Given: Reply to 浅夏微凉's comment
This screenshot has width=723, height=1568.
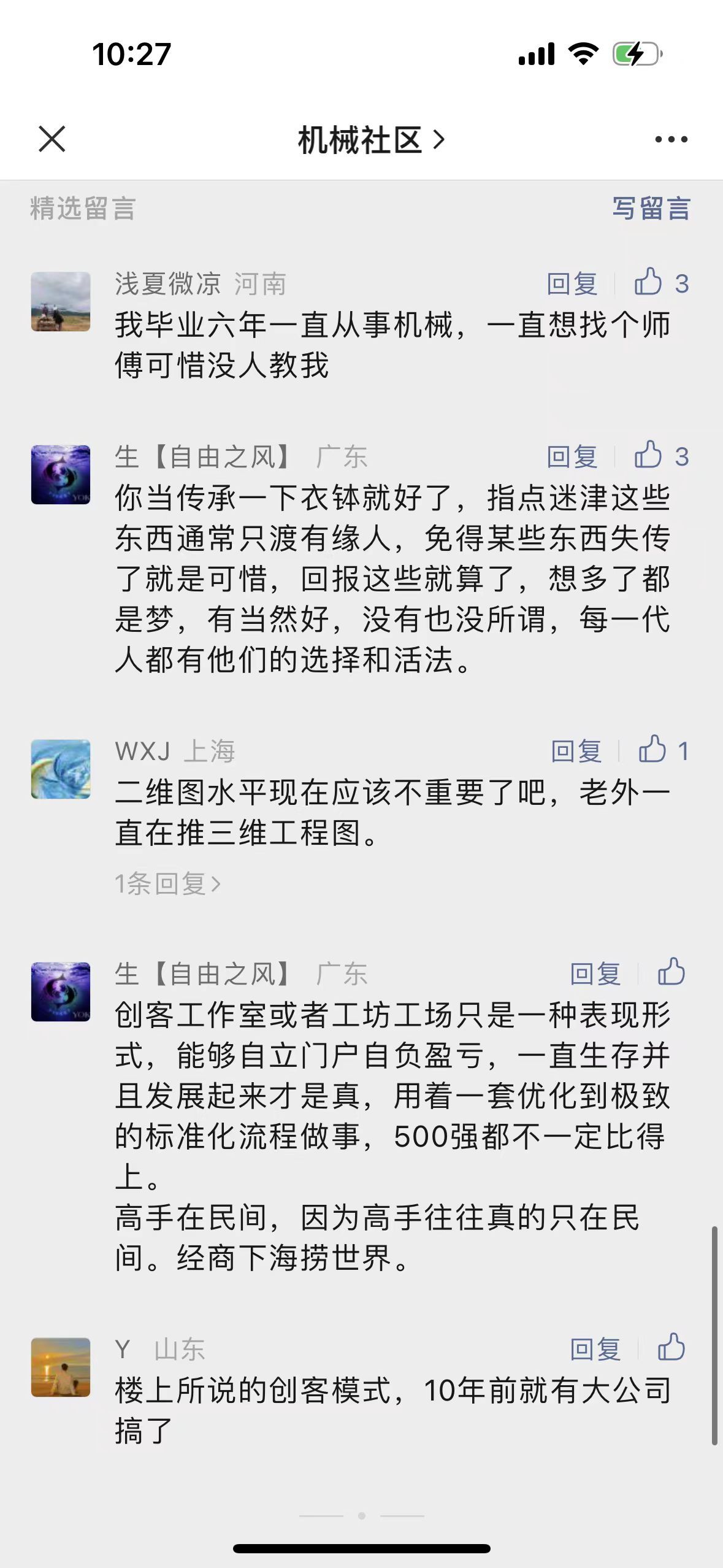Looking at the screenshot, I should [x=572, y=284].
